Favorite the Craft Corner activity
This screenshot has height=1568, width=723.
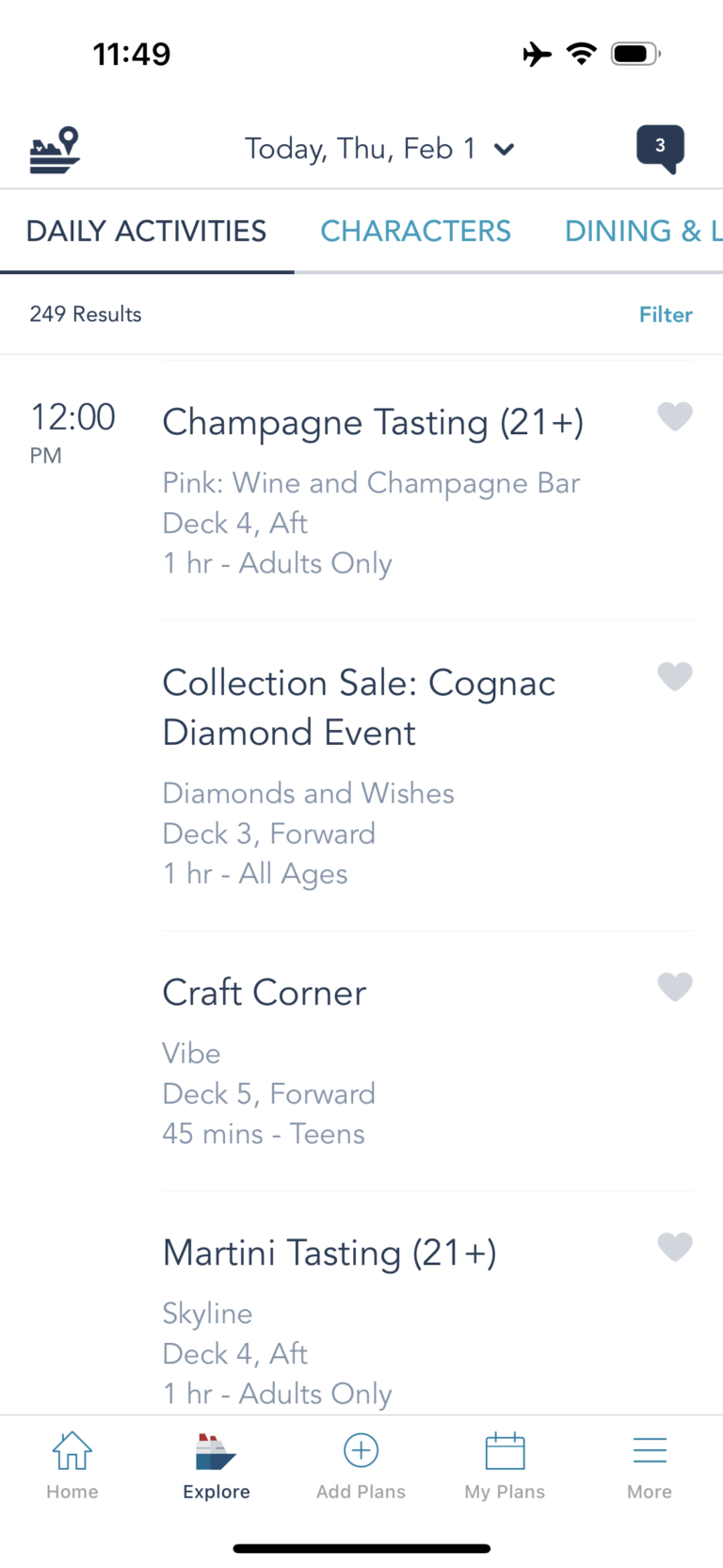click(674, 986)
